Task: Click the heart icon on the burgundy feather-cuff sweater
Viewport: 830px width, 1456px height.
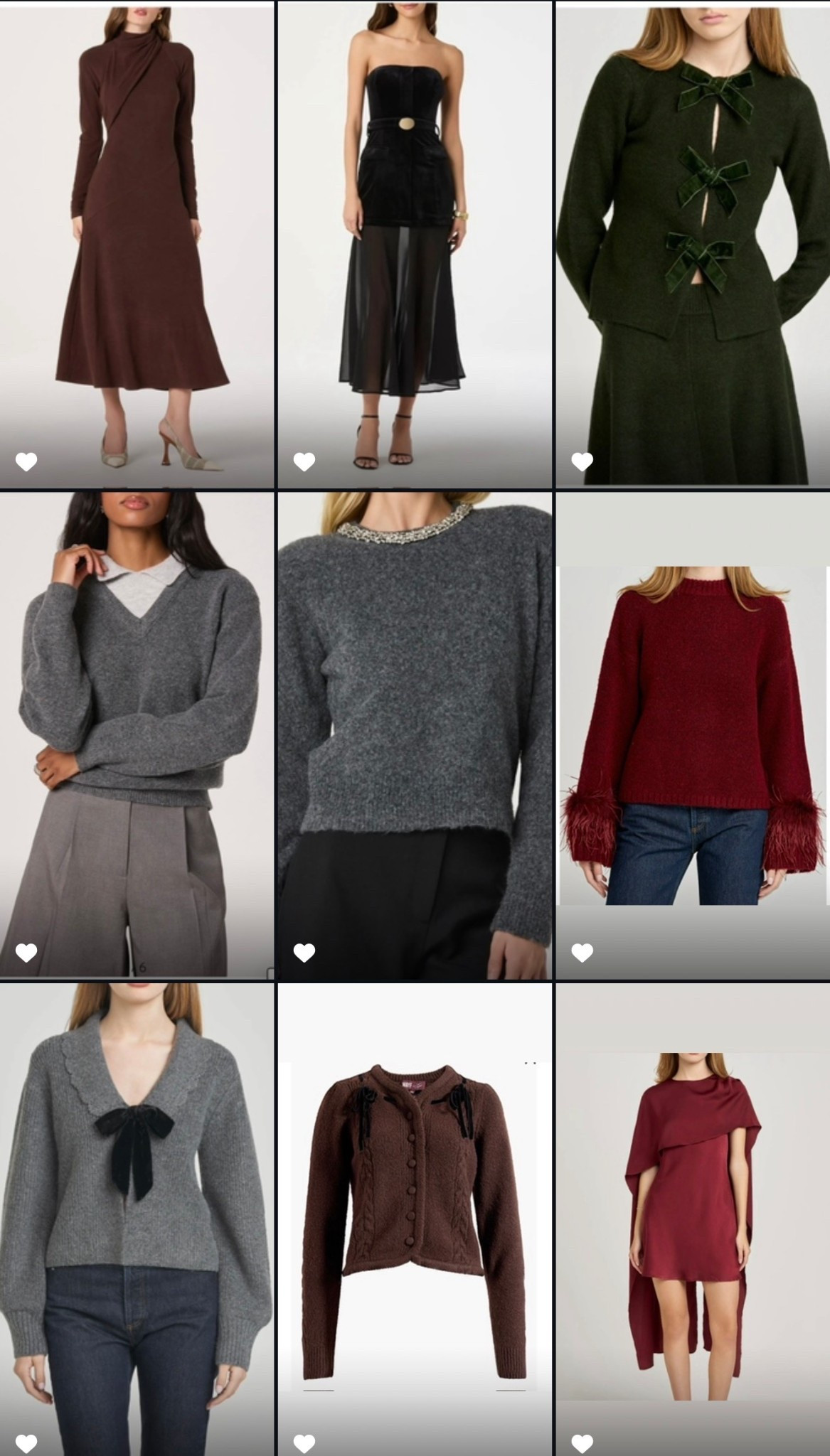Action: (x=583, y=951)
